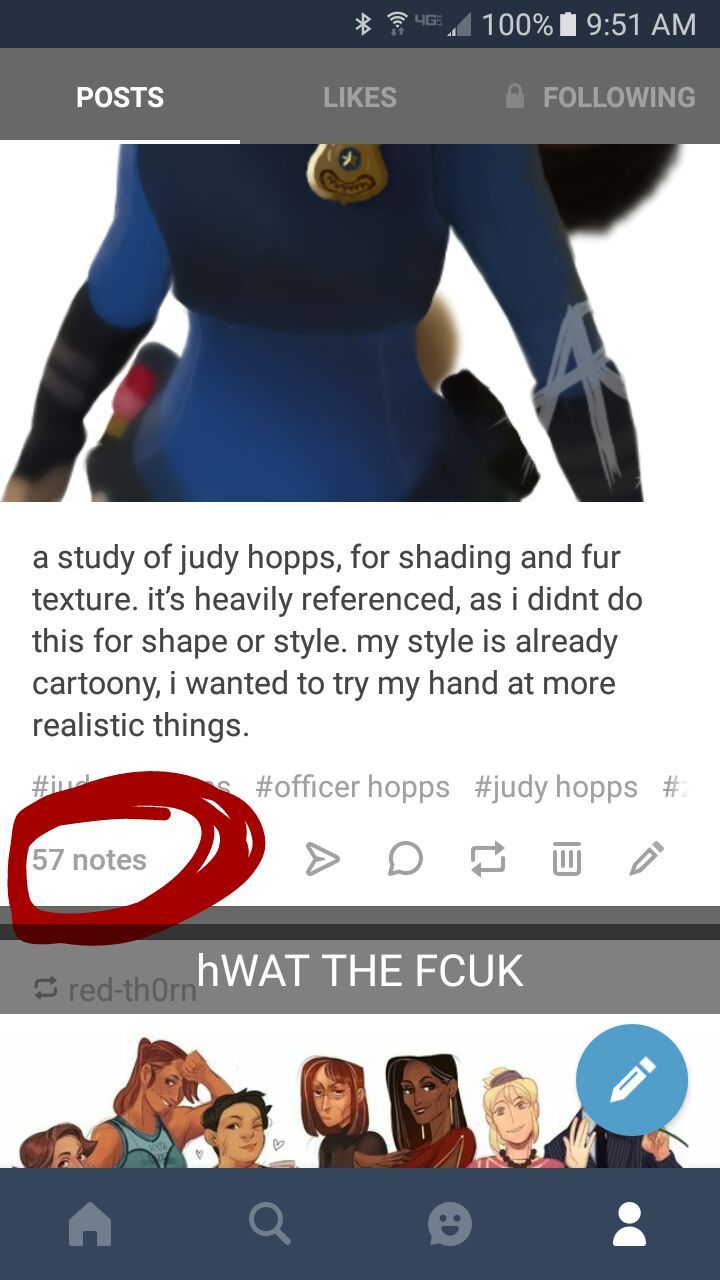Open the account profile tab
720x1280 pixels.
(x=629, y=1224)
